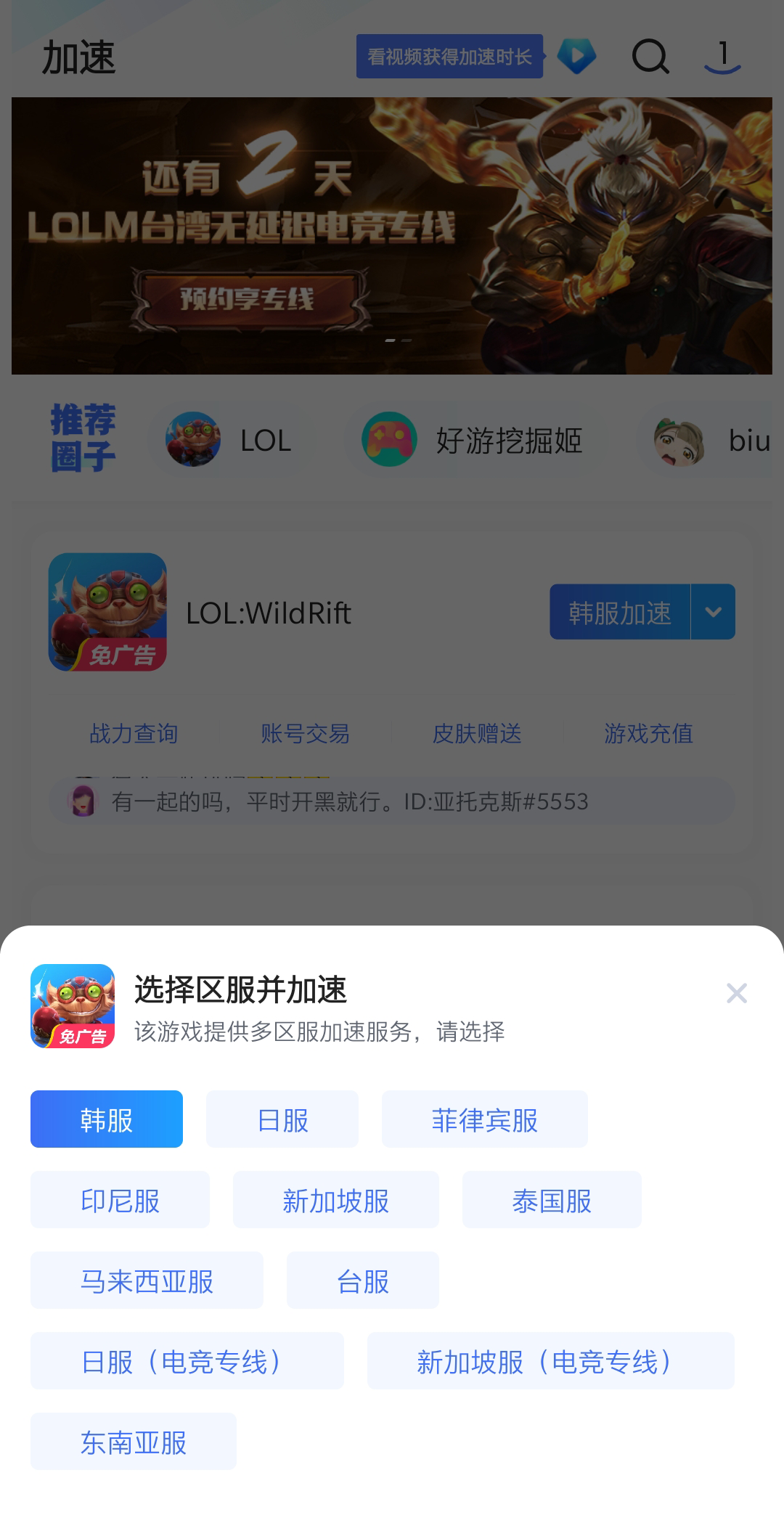Select 日服（电竞专线）option
Screen dimensions: 784x1515
point(187,1361)
